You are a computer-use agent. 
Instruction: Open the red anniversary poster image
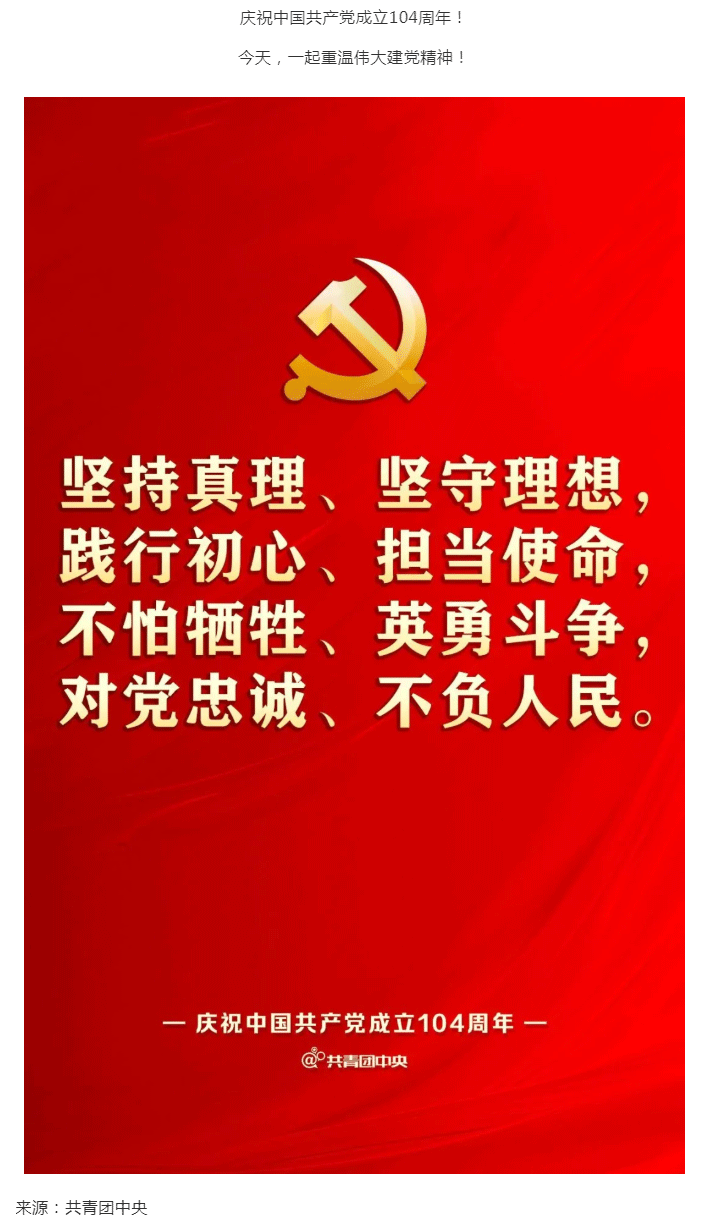tap(354, 634)
